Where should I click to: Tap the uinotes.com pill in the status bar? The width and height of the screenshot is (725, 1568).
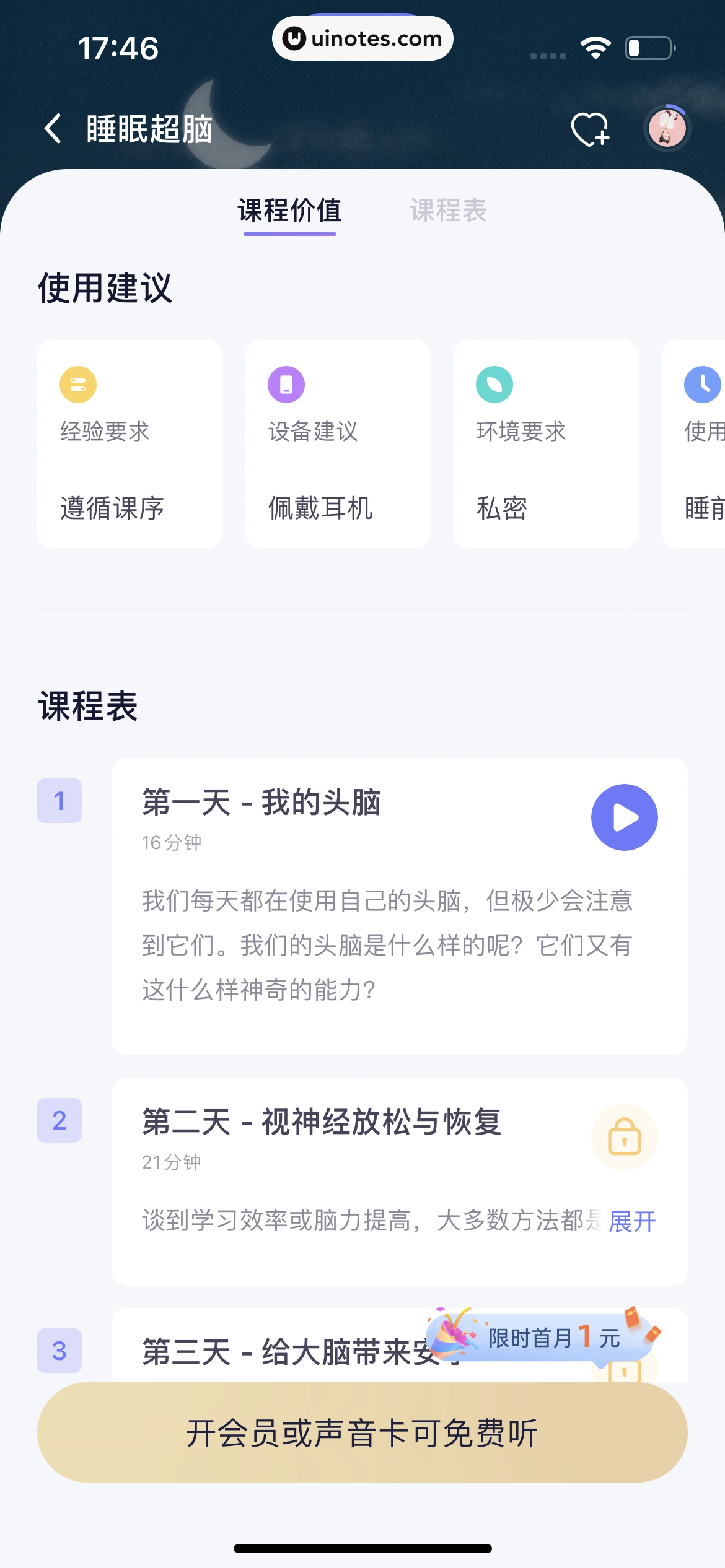pyautogui.click(x=362, y=38)
